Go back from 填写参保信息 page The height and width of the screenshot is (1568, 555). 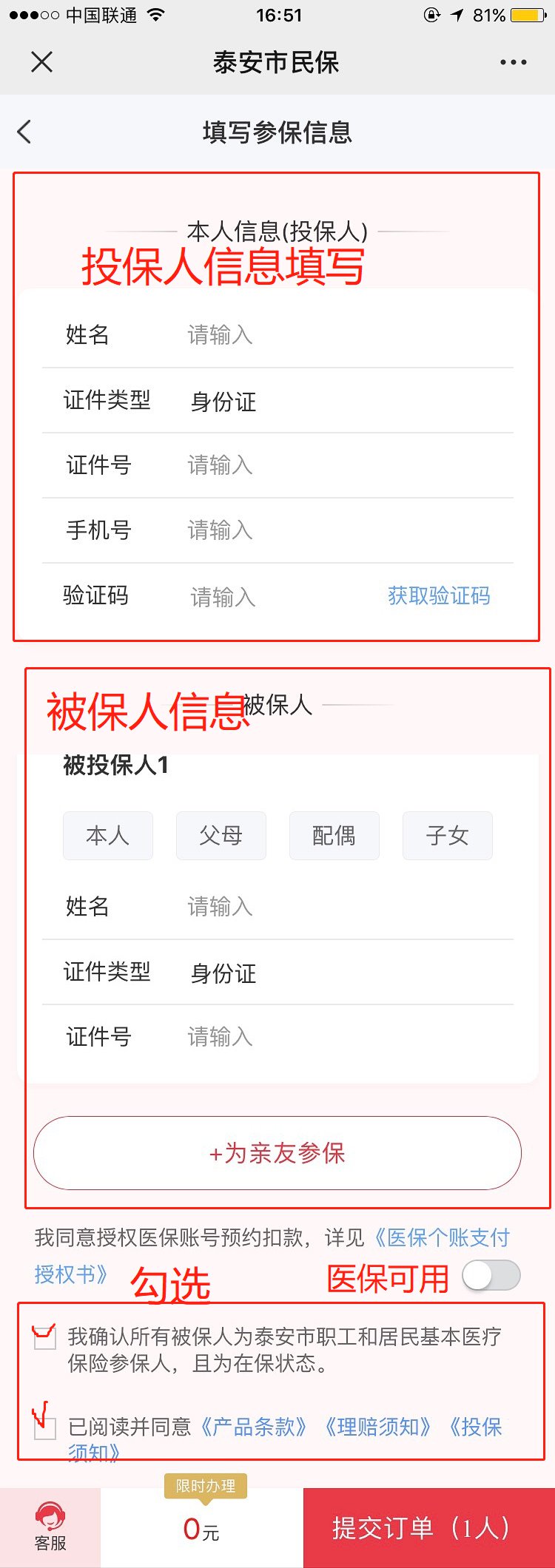[x=24, y=132]
